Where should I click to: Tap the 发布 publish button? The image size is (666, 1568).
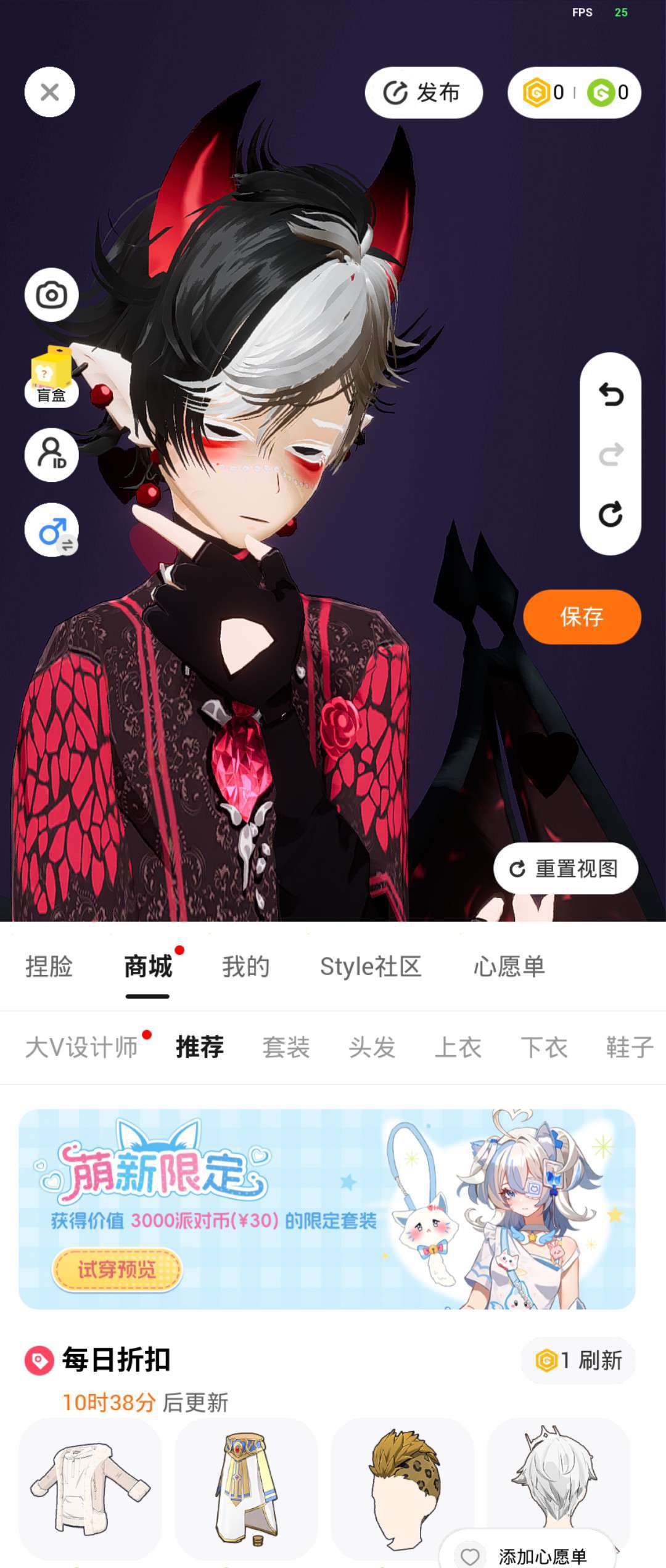point(423,92)
